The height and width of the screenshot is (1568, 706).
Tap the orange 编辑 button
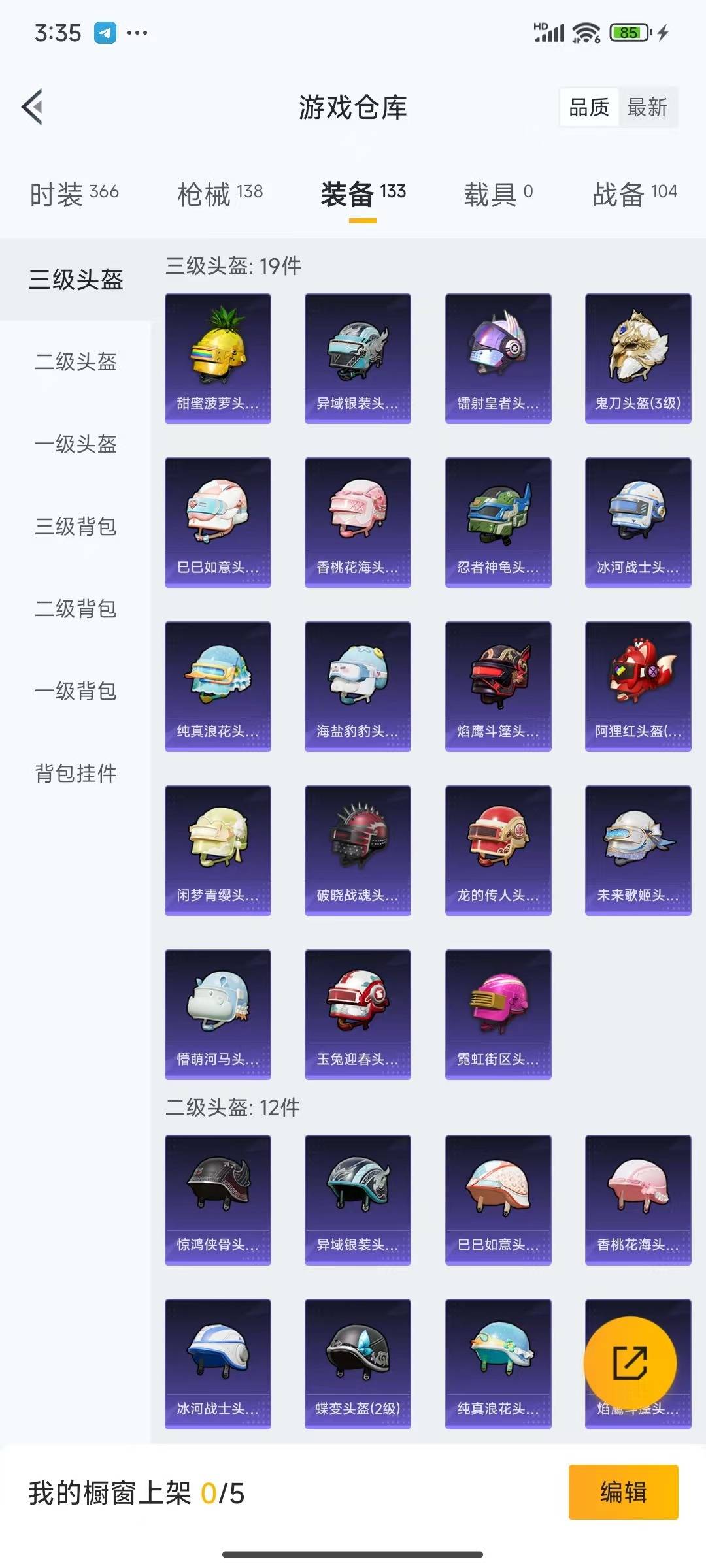(623, 1493)
